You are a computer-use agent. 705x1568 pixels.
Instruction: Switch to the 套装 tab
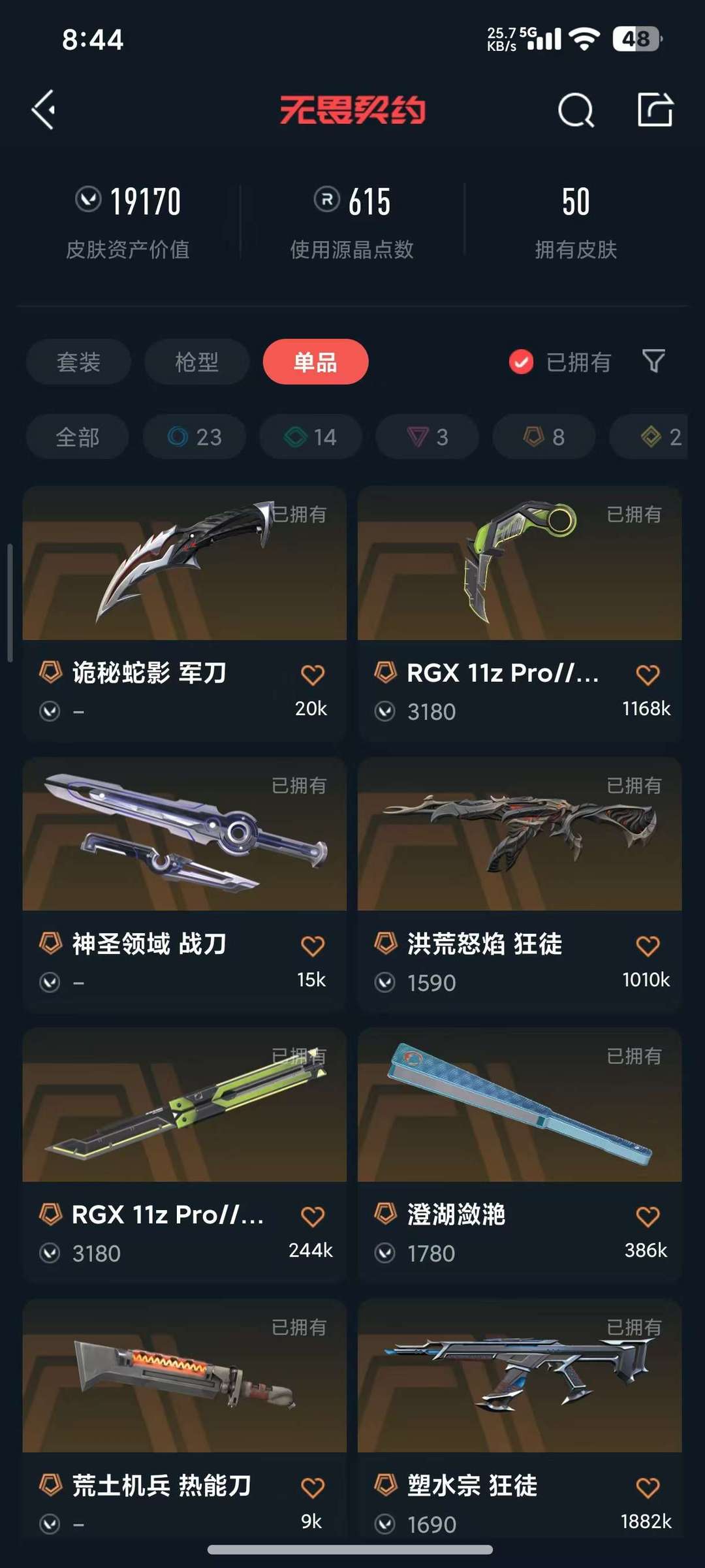[78, 362]
